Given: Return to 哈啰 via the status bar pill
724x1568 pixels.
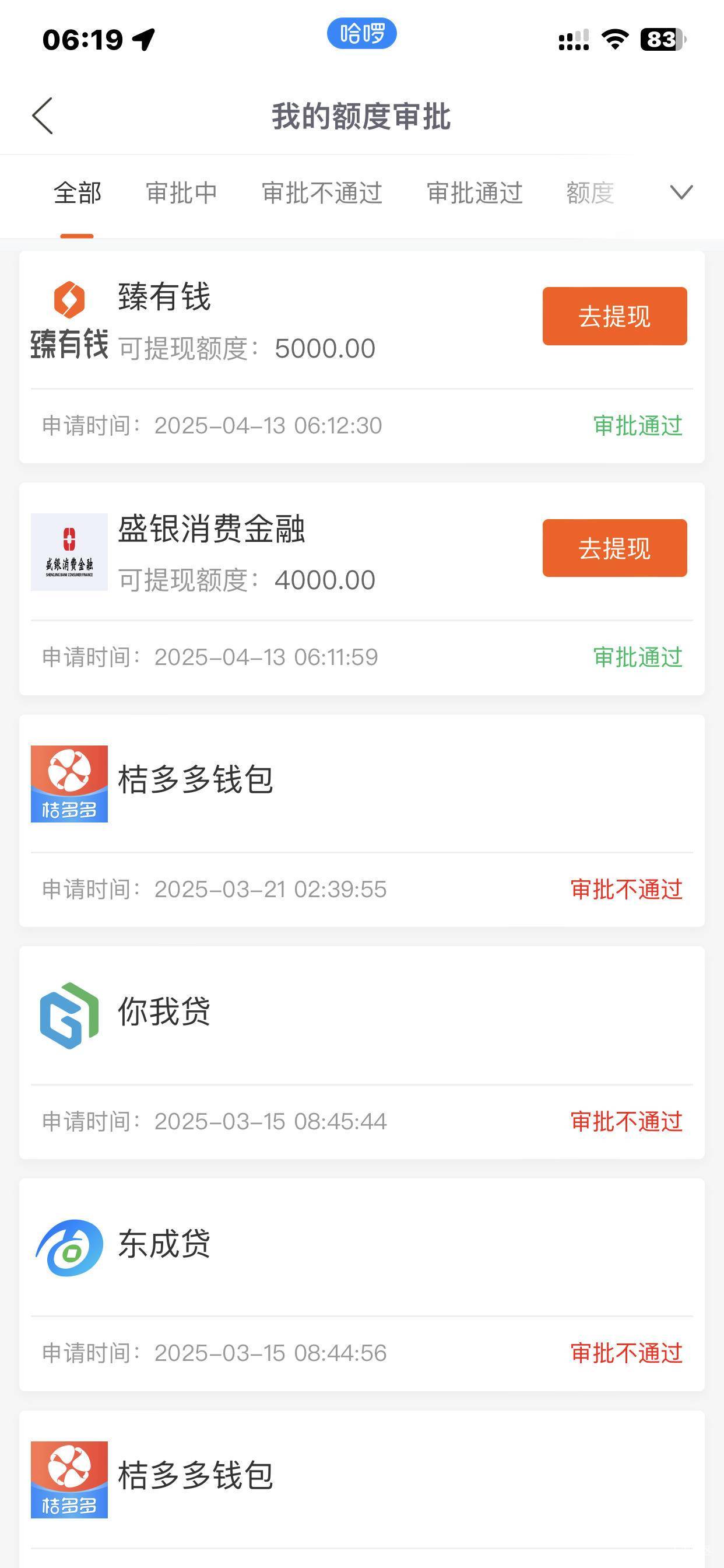Looking at the screenshot, I should click(x=362, y=33).
